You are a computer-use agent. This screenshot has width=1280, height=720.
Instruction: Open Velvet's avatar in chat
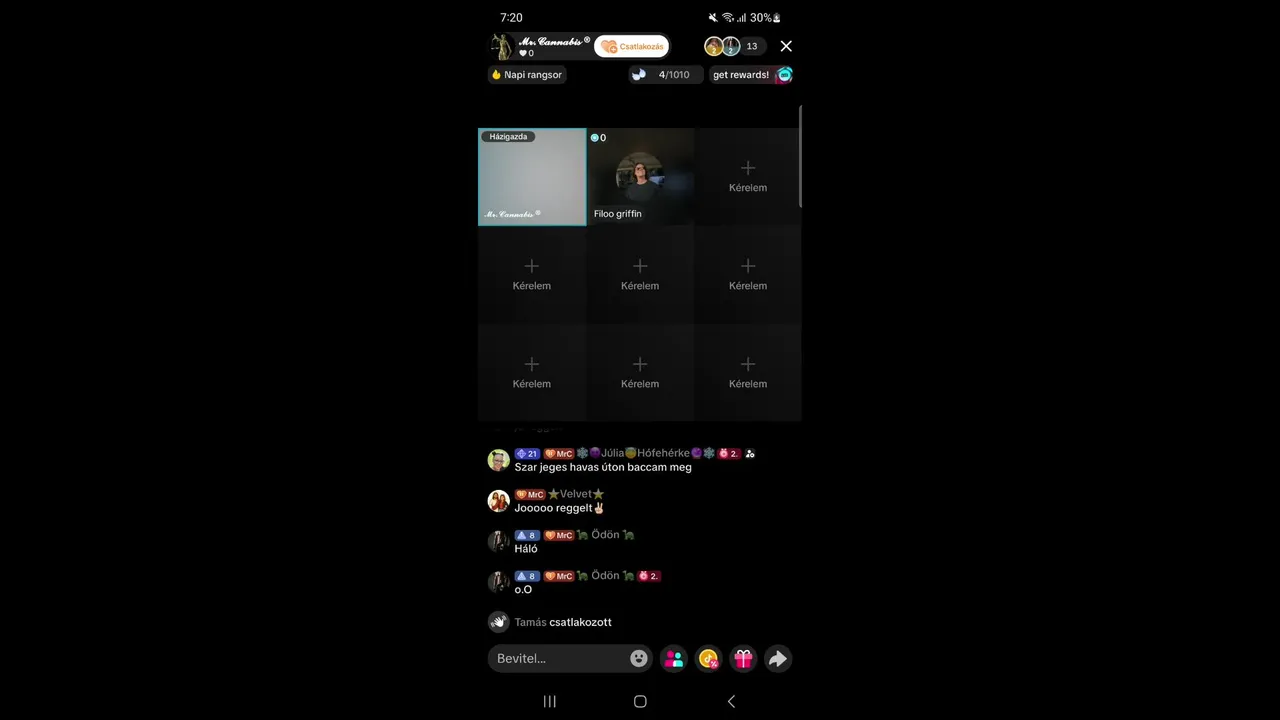[x=498, y=501]
